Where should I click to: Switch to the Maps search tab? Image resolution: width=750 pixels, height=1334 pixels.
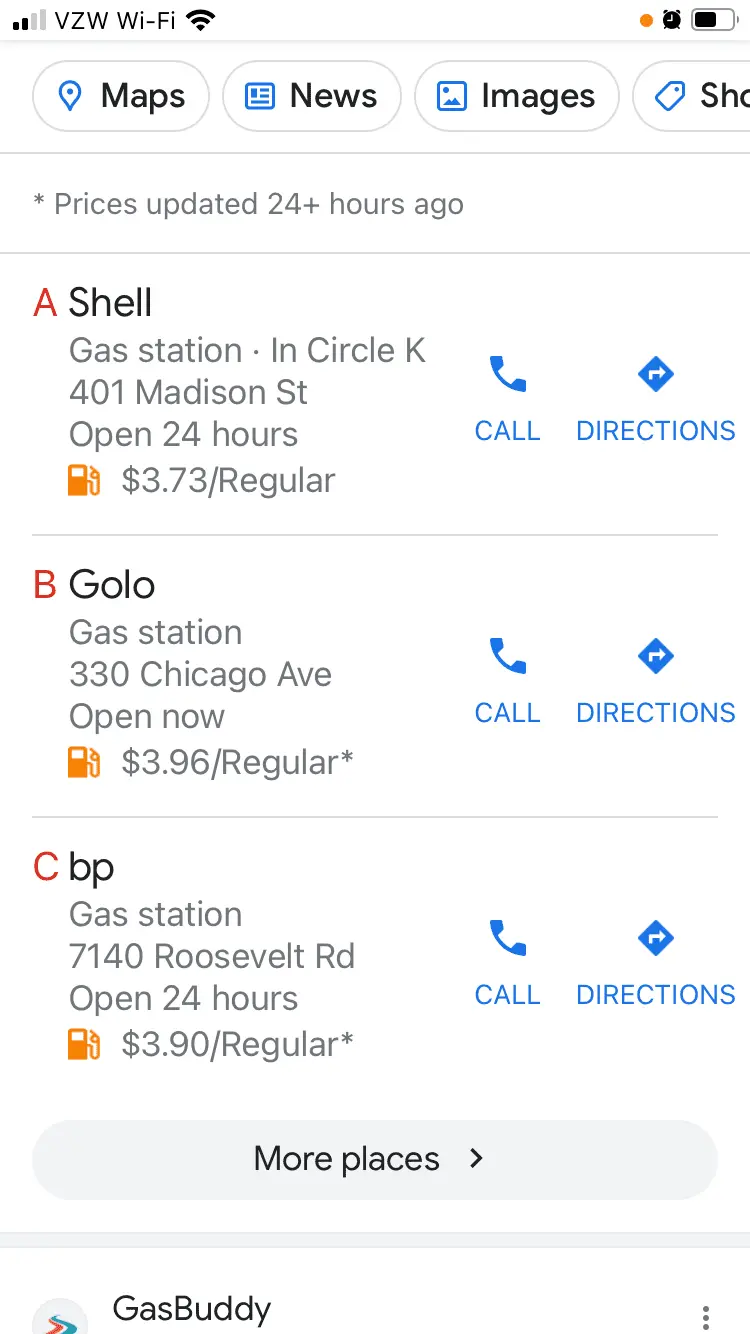point(121,96)
